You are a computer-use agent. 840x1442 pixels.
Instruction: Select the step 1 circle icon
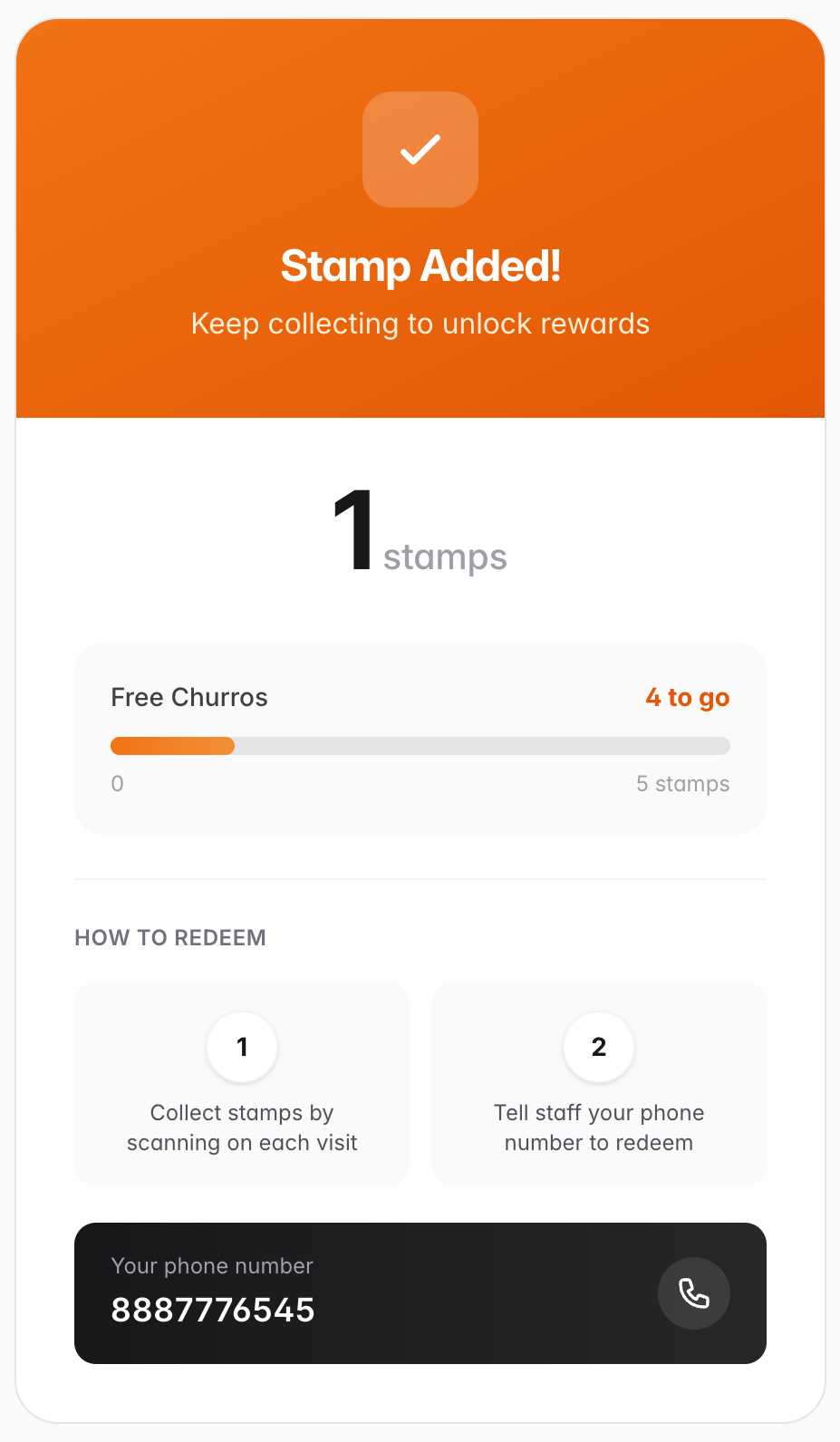(x=241, y=1047)
